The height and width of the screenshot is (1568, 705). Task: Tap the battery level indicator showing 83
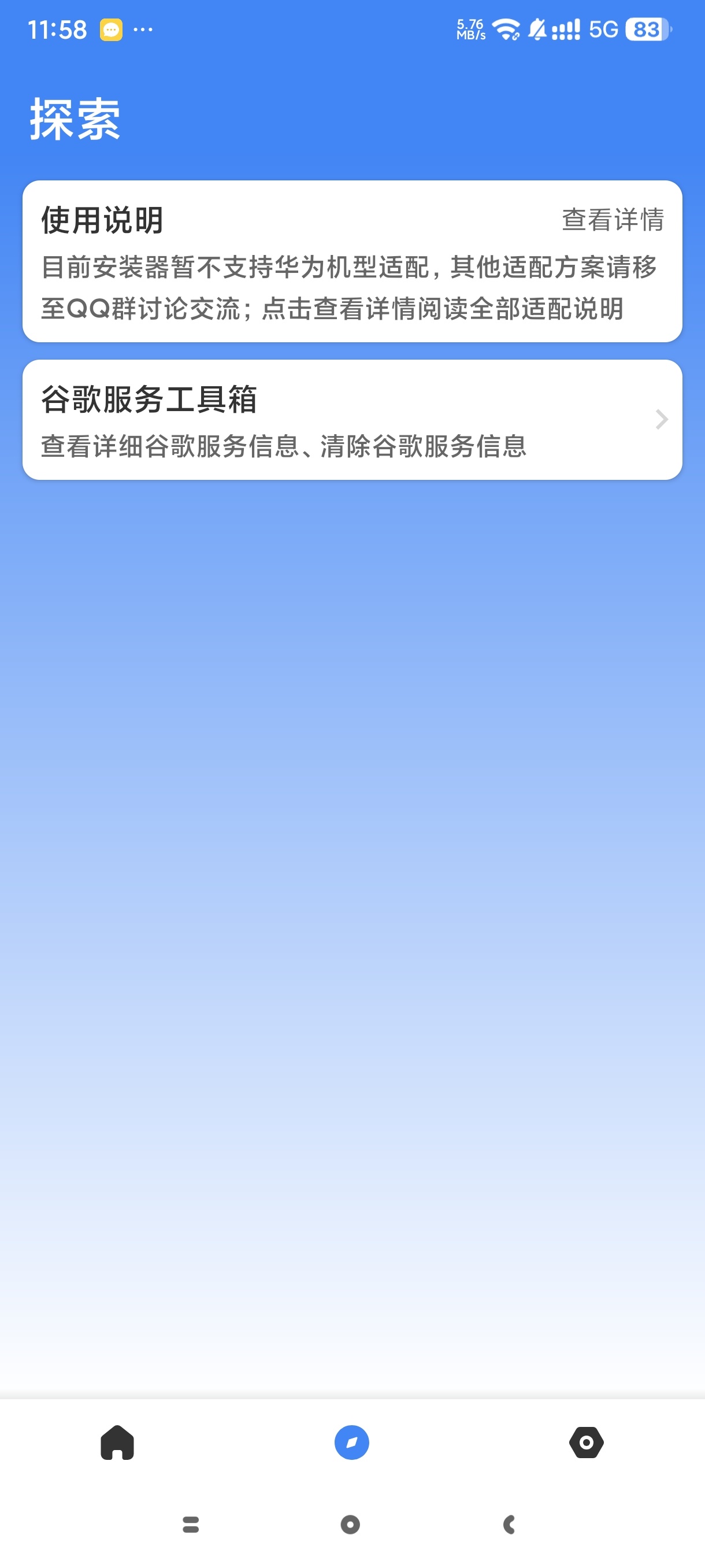pyautogui.click(x=646, y=29)
